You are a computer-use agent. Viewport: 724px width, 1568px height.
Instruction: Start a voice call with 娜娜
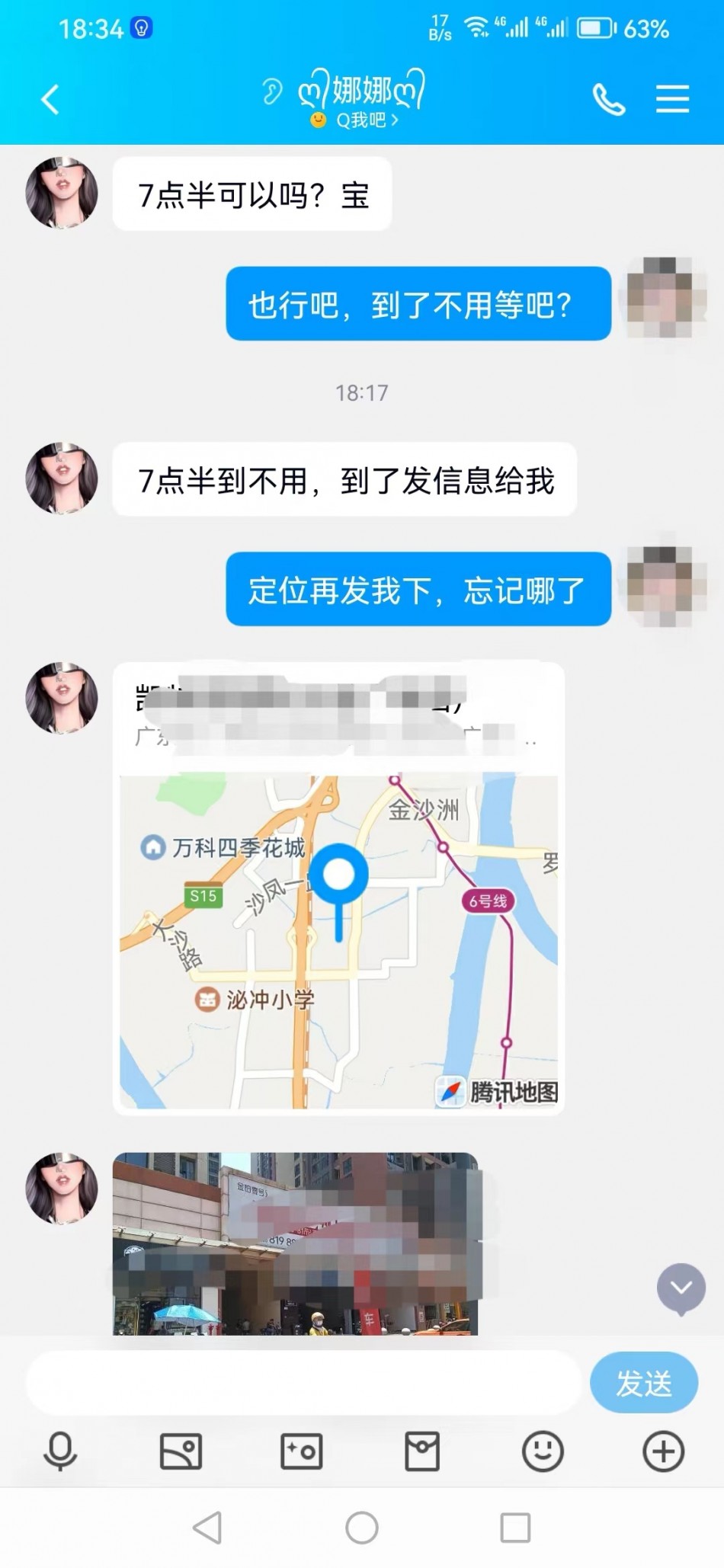pyautogui.click(x=608, y=100)
